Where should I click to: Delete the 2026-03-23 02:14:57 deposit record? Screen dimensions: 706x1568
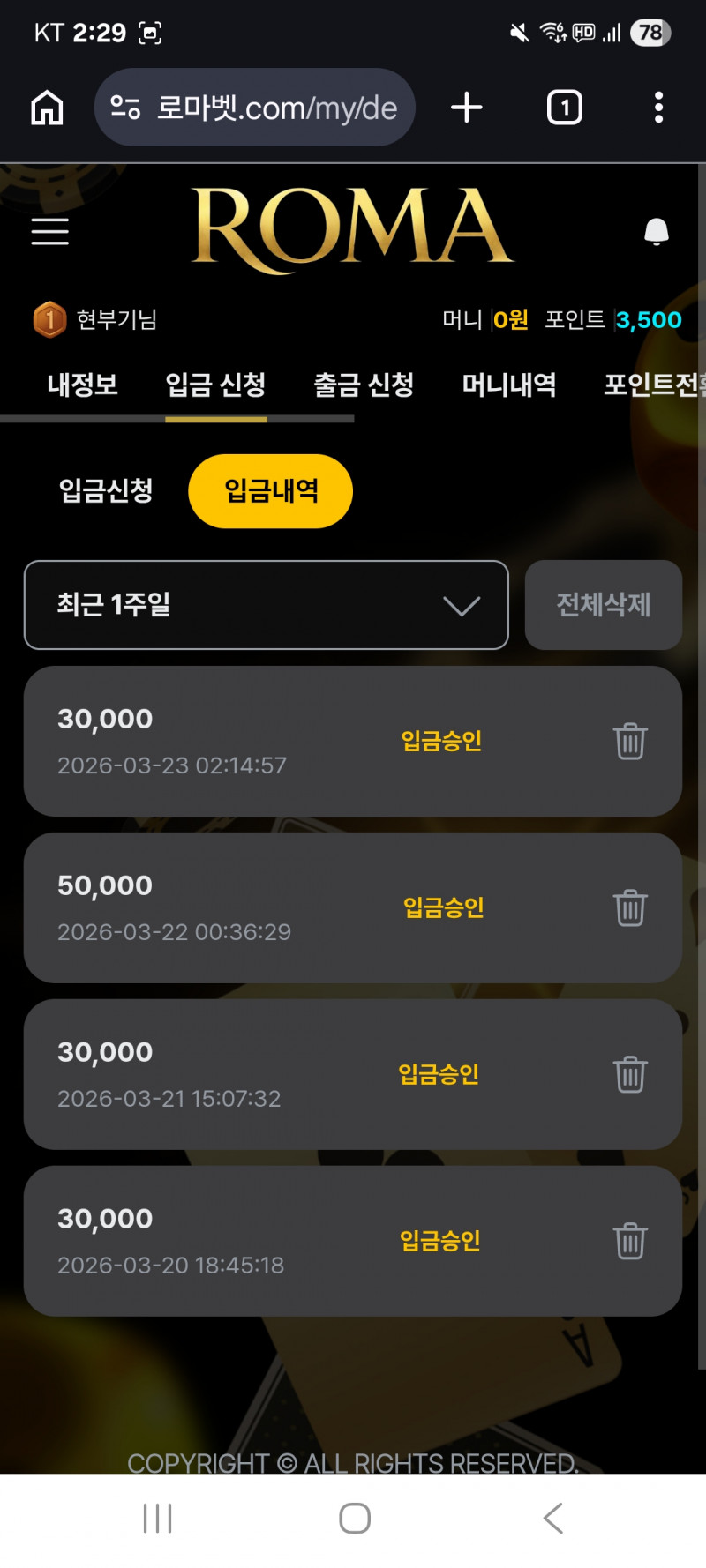tap(630, 741)
